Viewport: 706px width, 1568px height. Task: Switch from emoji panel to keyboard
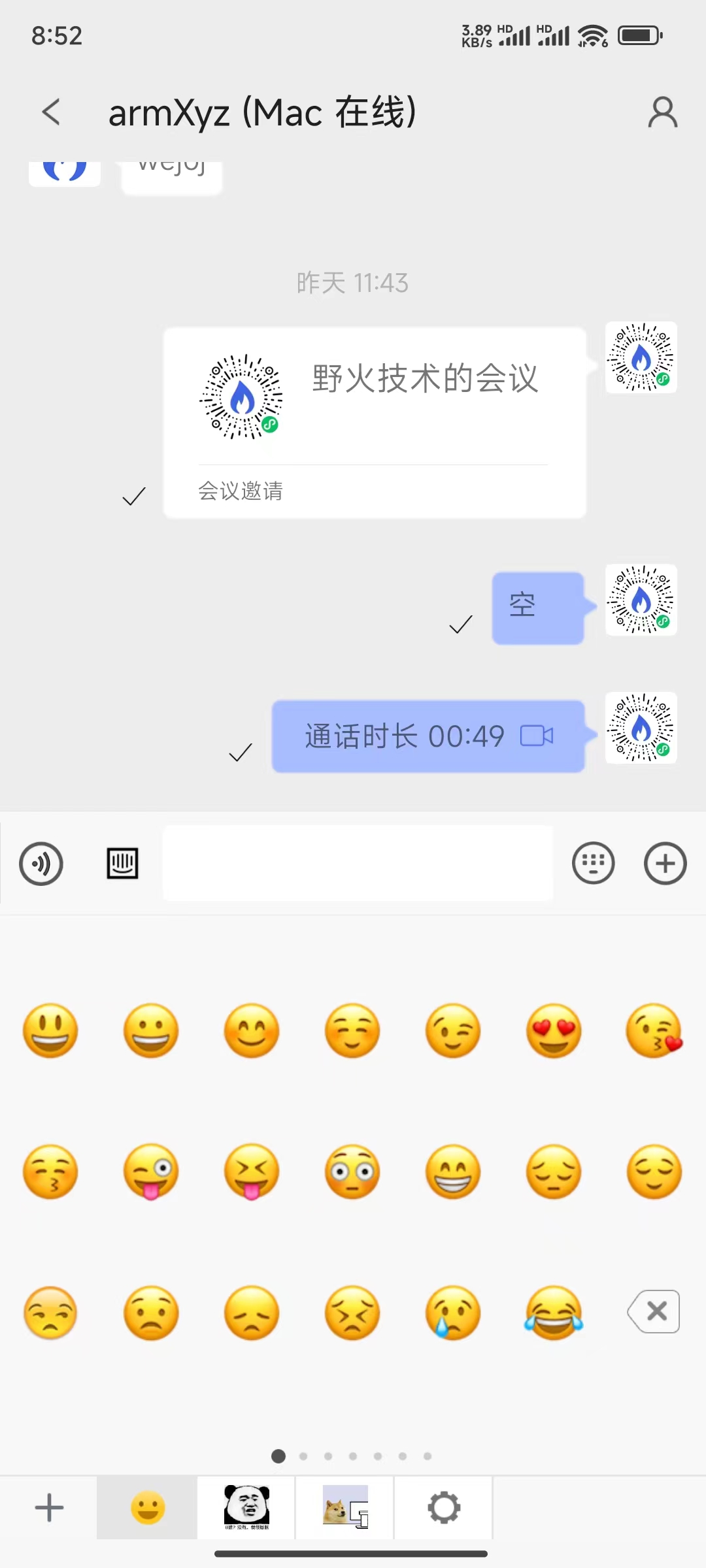[x=593, y=864]
